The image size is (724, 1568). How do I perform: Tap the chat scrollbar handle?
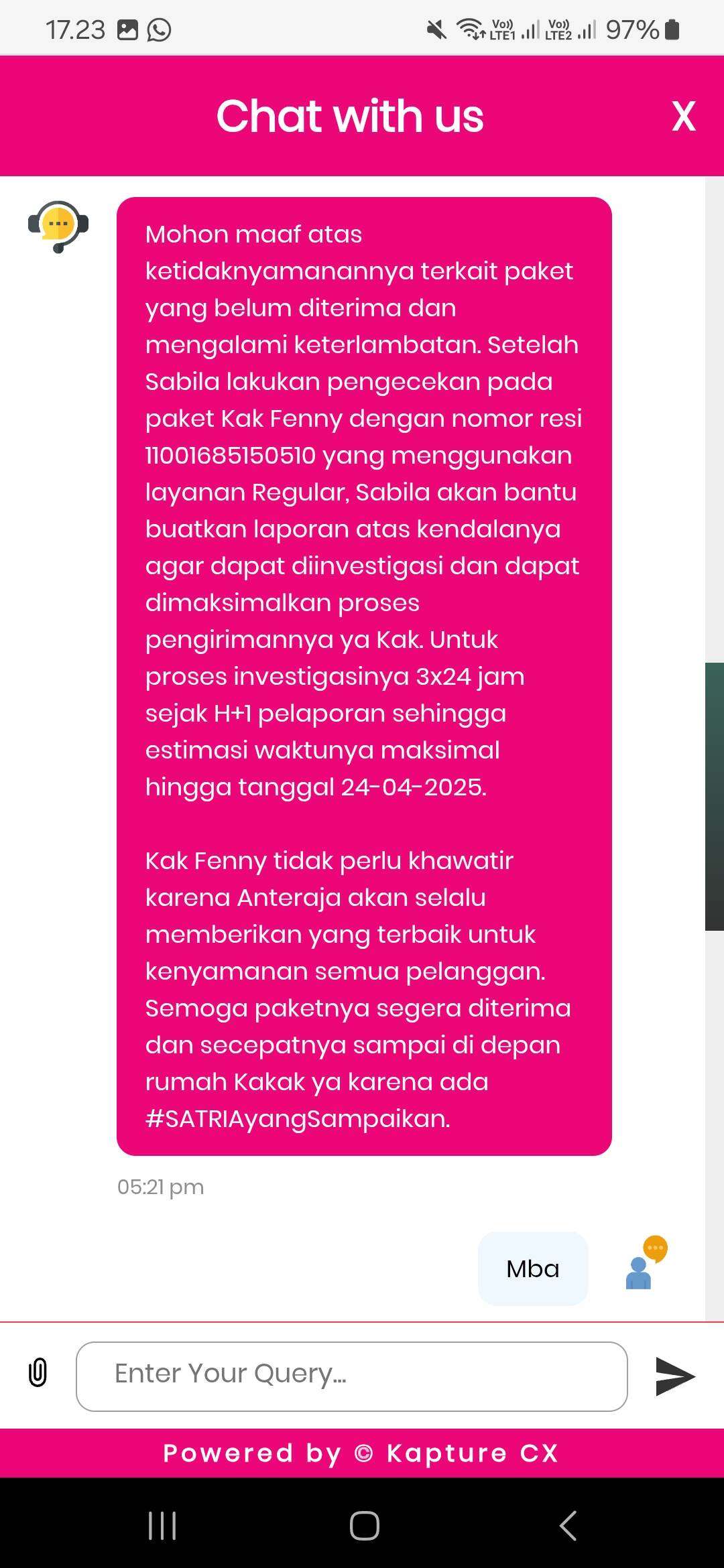coord(715,796)
